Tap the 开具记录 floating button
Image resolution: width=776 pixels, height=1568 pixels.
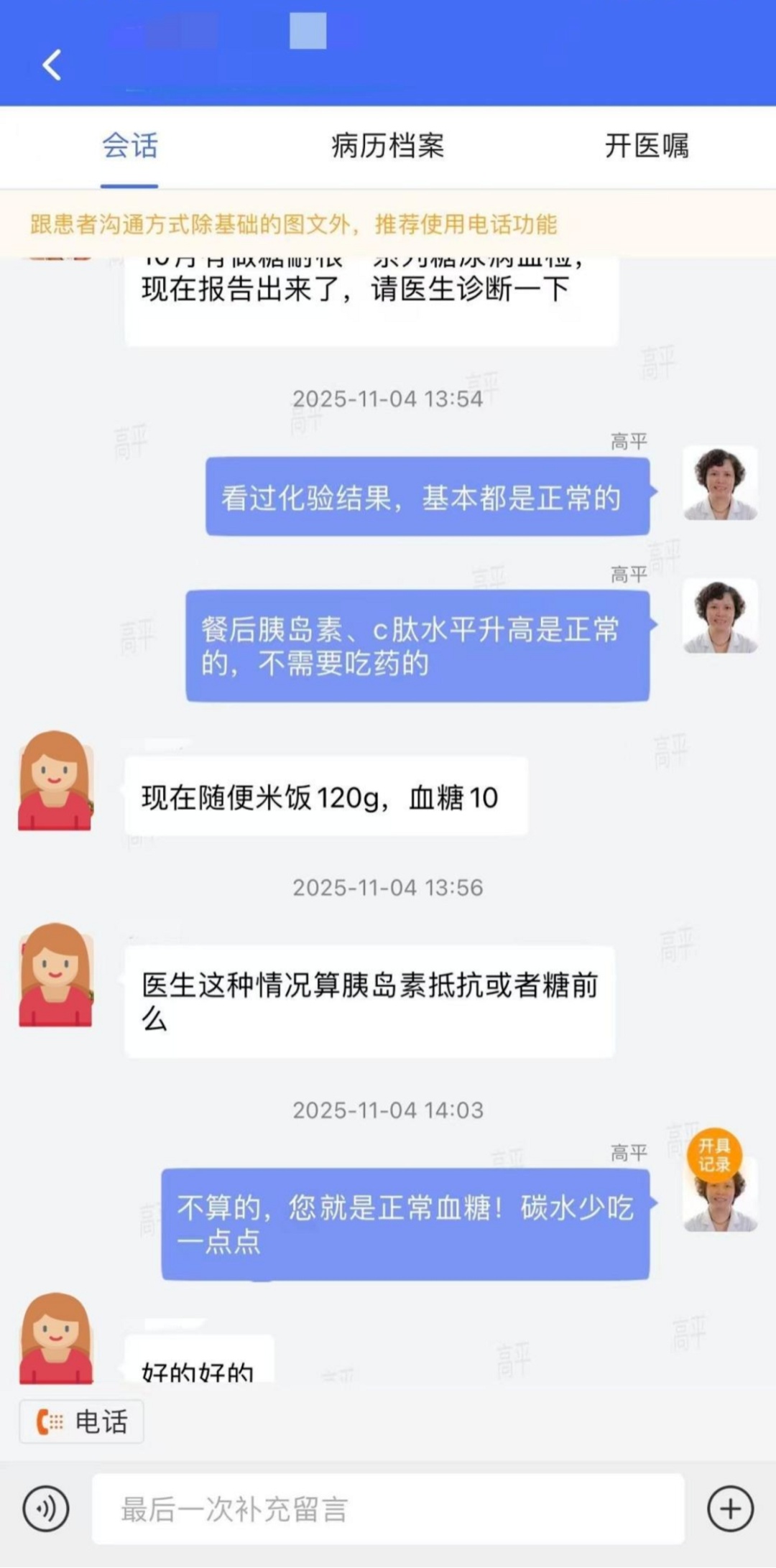coord(714,1155)
